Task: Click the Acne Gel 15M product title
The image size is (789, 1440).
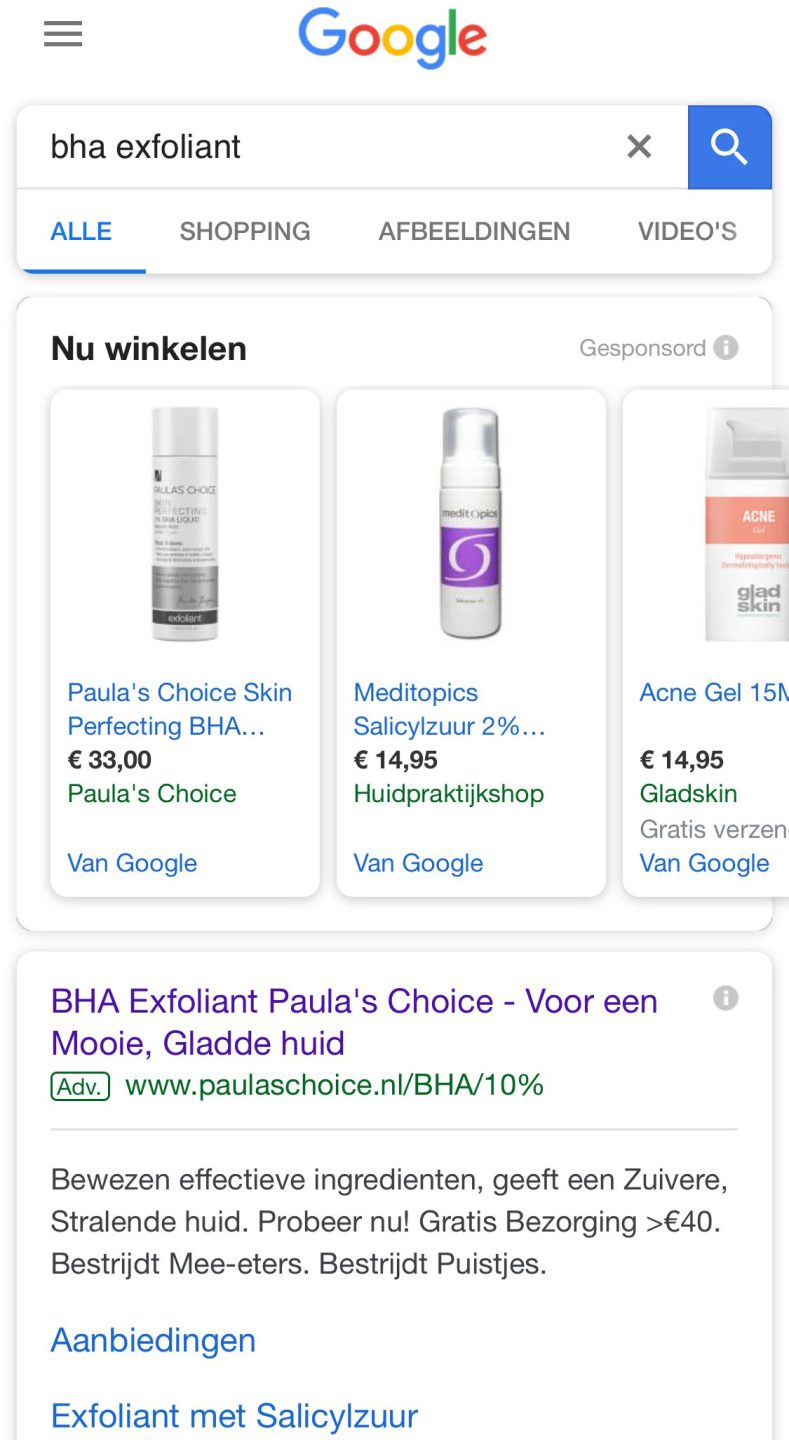Action: [713, 692]
